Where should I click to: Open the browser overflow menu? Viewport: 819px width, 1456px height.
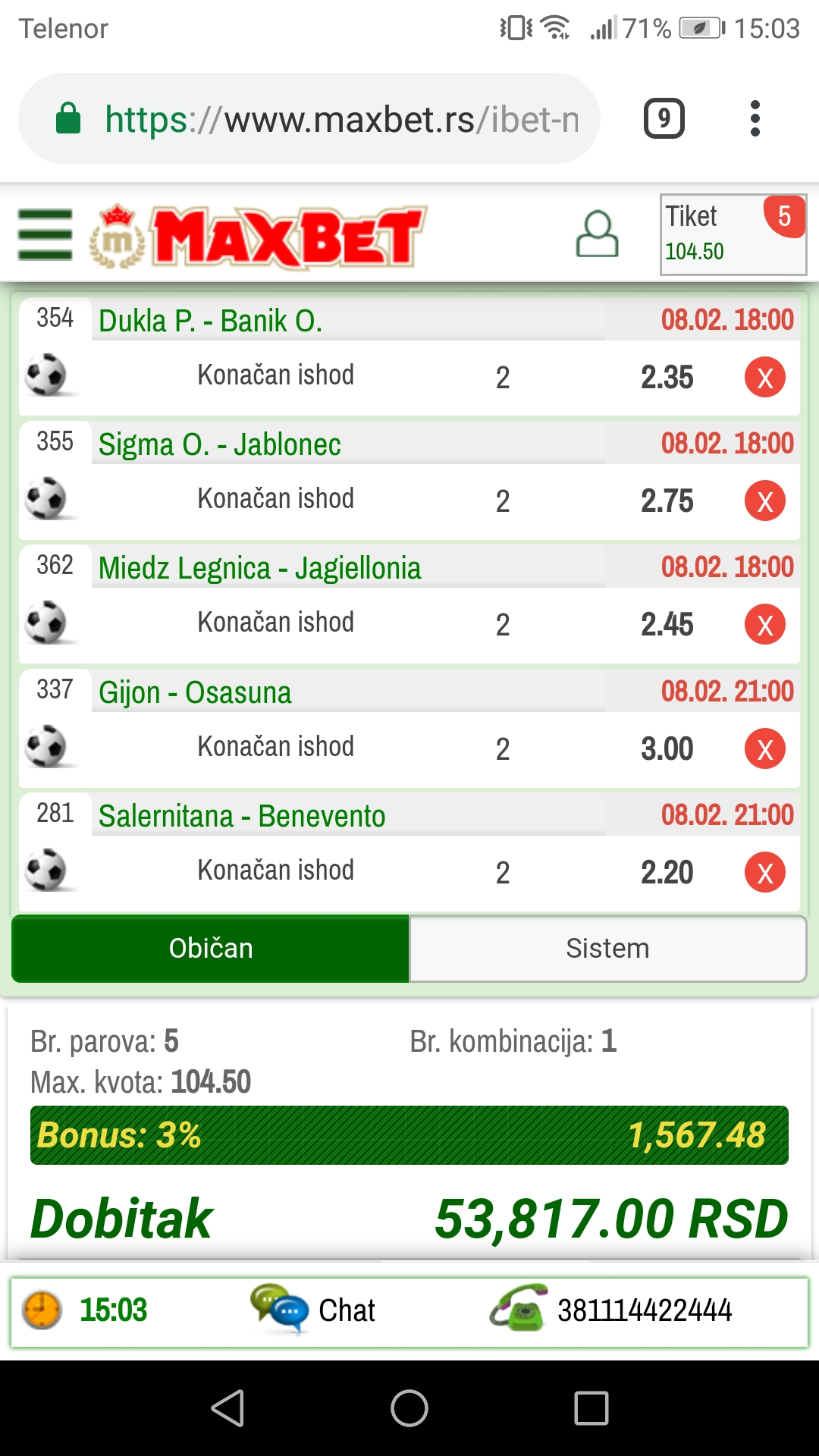click(754, 119)
